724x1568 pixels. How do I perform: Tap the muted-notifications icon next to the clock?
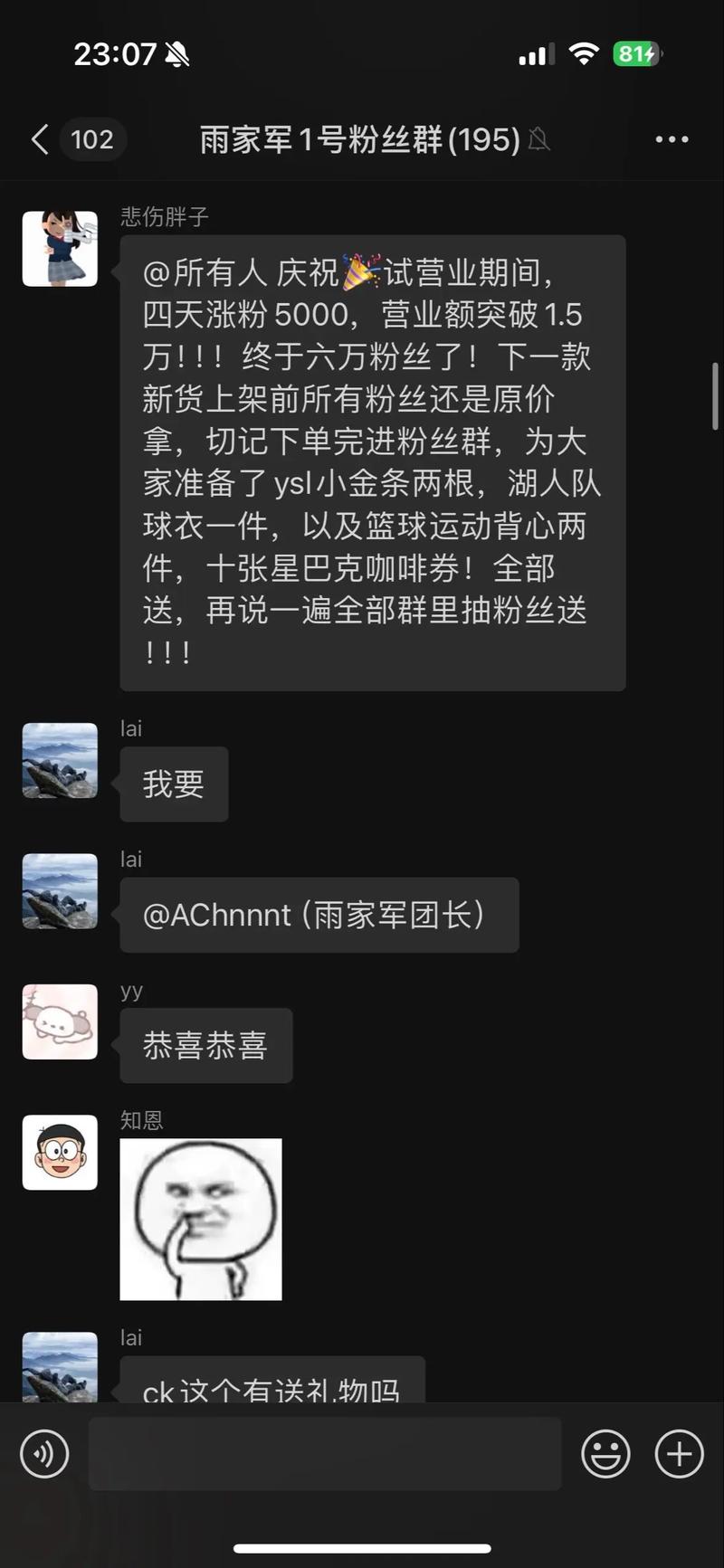click(177, 53)
